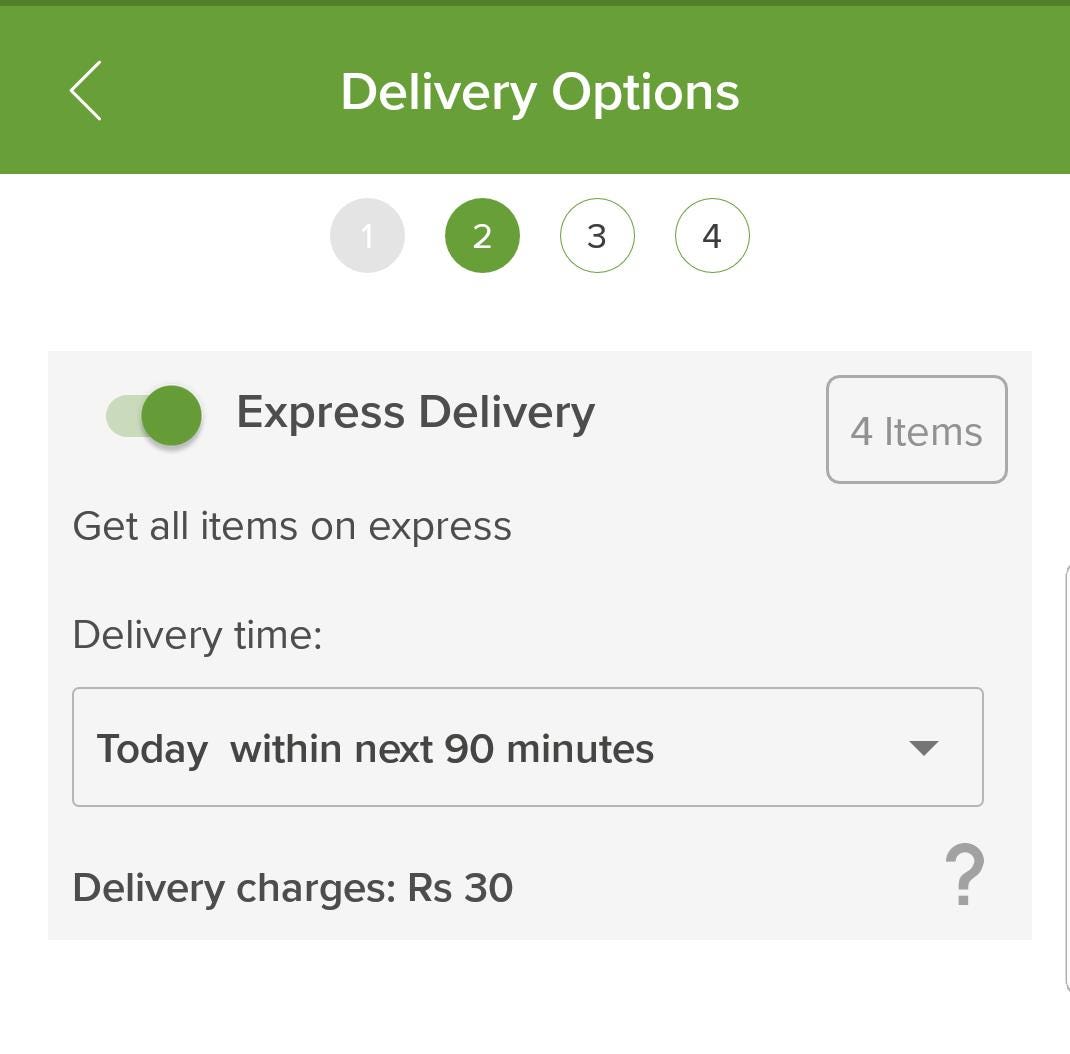Jump to checkout step 3
This screenshot has width=1070, height=1054.
[597, 236]
